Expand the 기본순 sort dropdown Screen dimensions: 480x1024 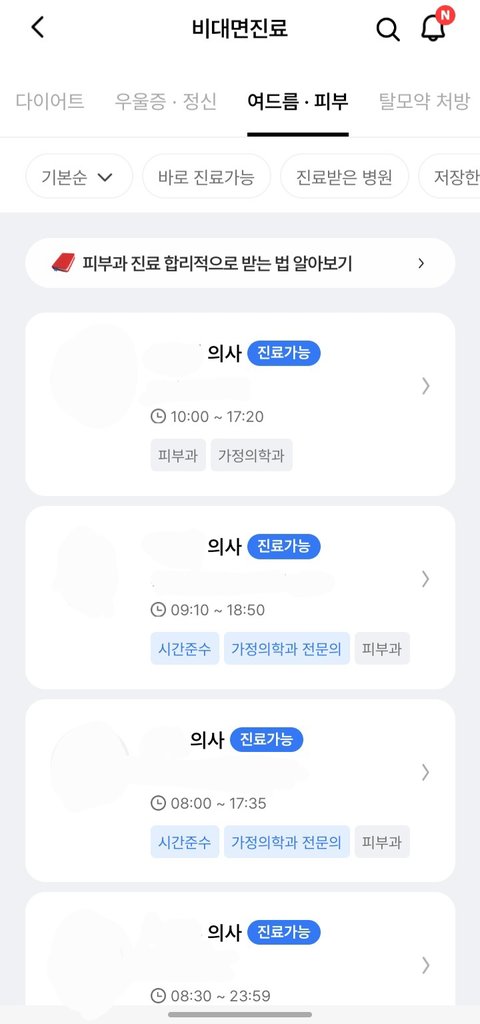(x=79, y=176)
